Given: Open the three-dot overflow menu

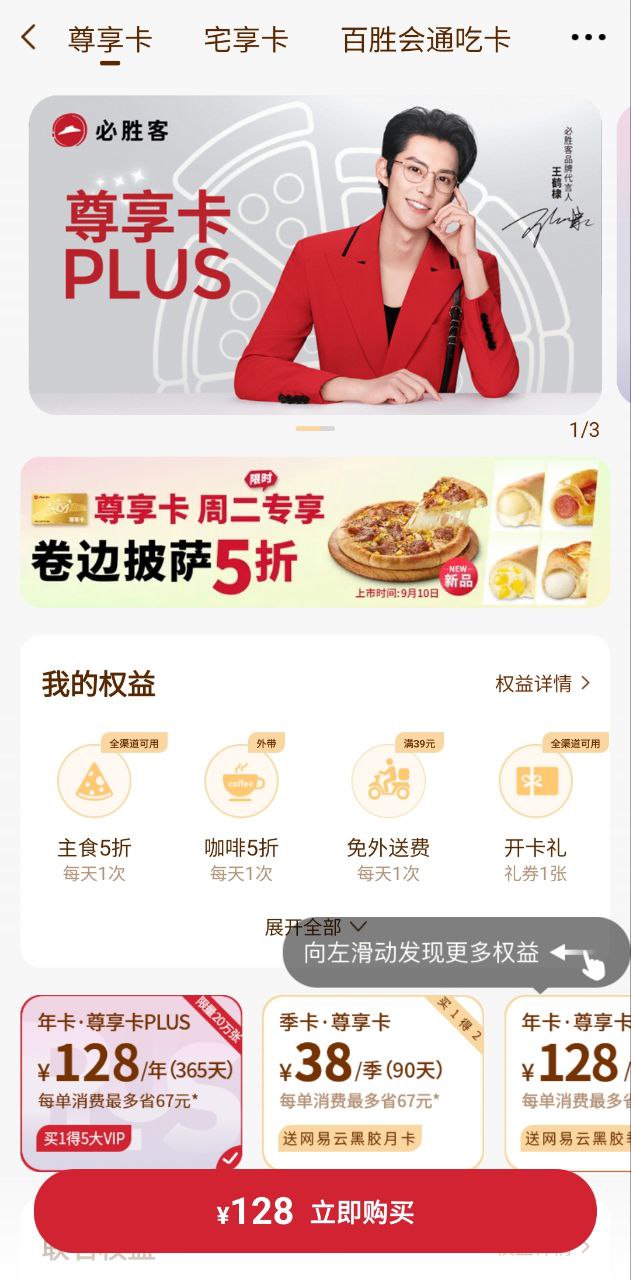Looking at the screenshot, I should point(588,39).
